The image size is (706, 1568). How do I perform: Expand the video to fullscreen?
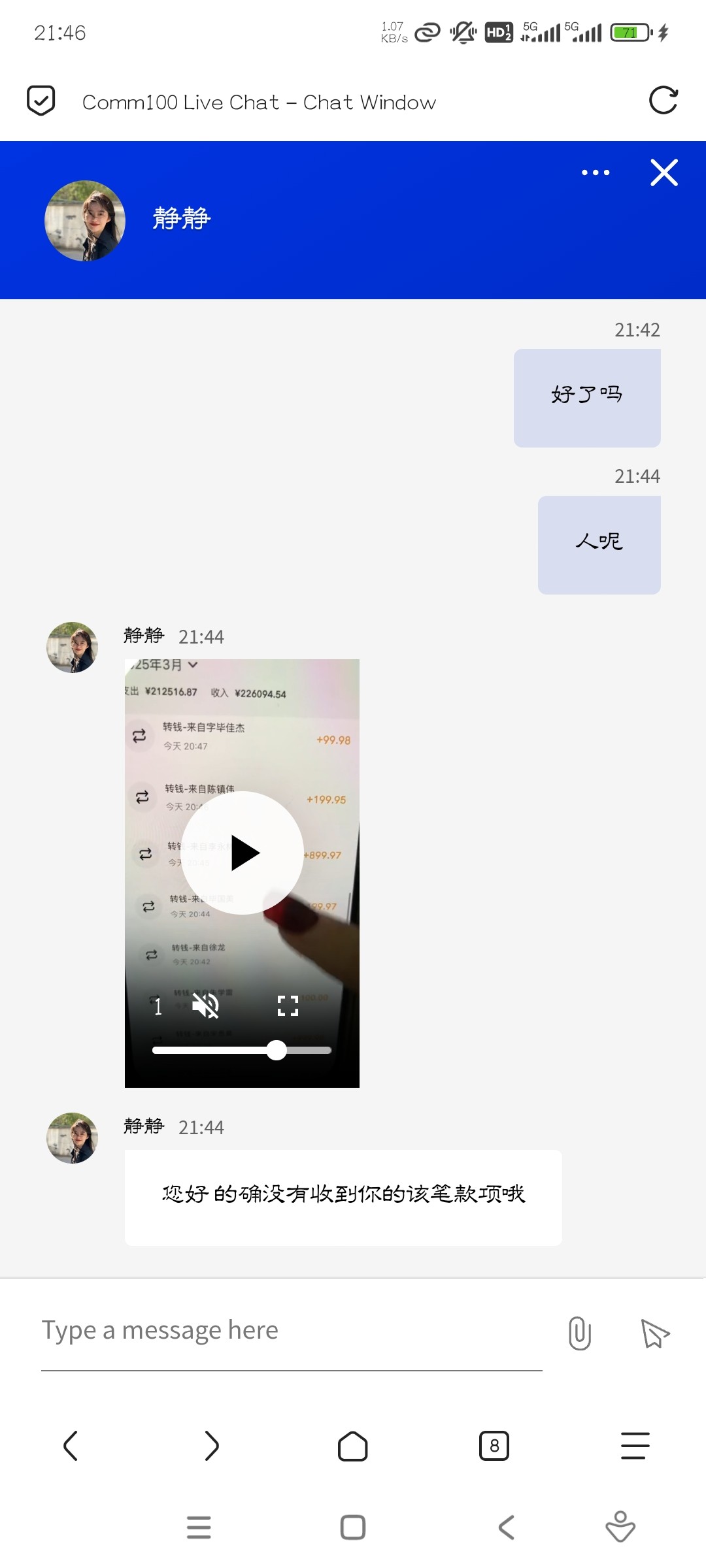(288, 1006)
